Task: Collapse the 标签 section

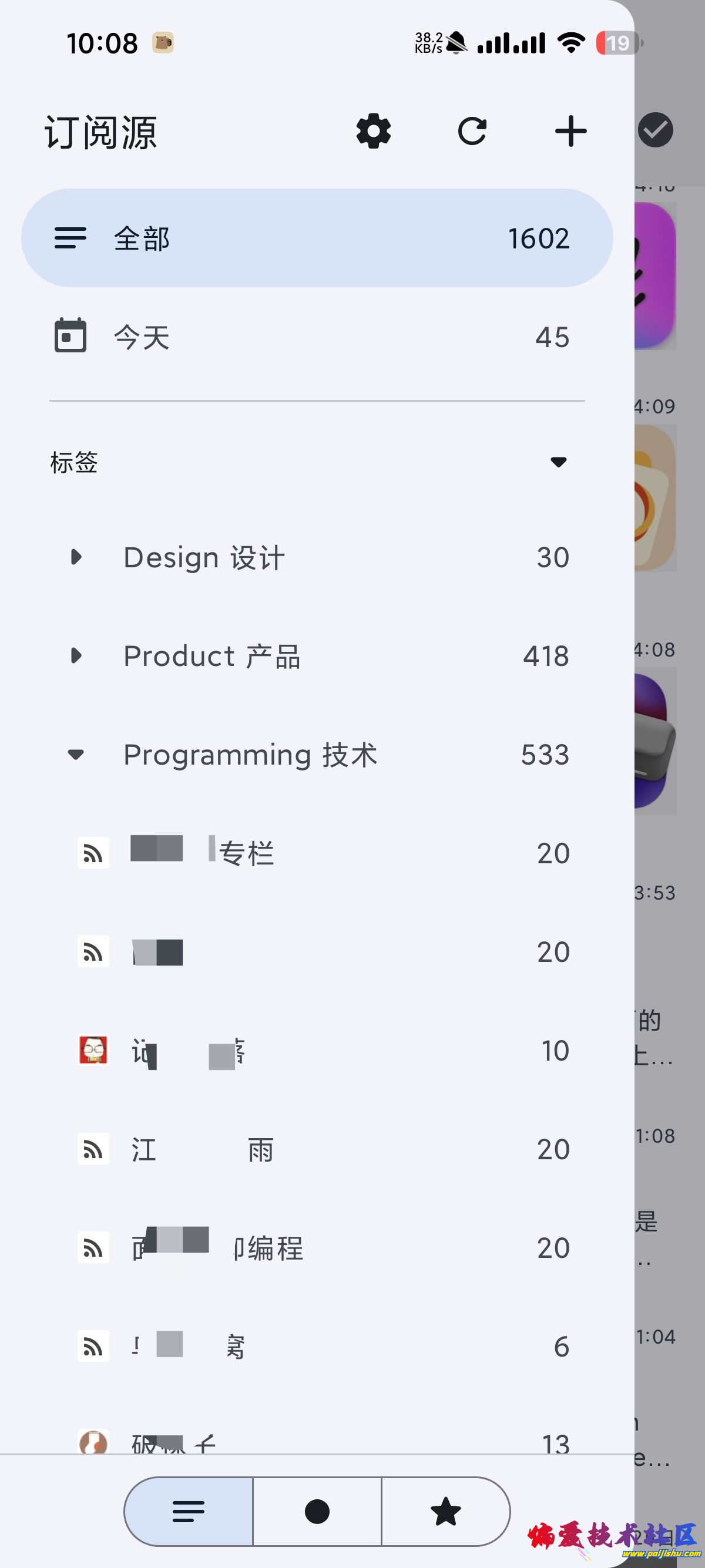Action: pos(558,462)
